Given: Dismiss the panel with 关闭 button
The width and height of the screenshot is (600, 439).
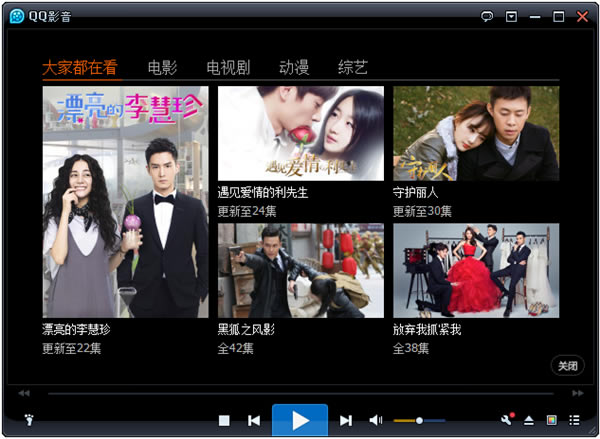Looking at the screenshot, I should tap(567, 366).
